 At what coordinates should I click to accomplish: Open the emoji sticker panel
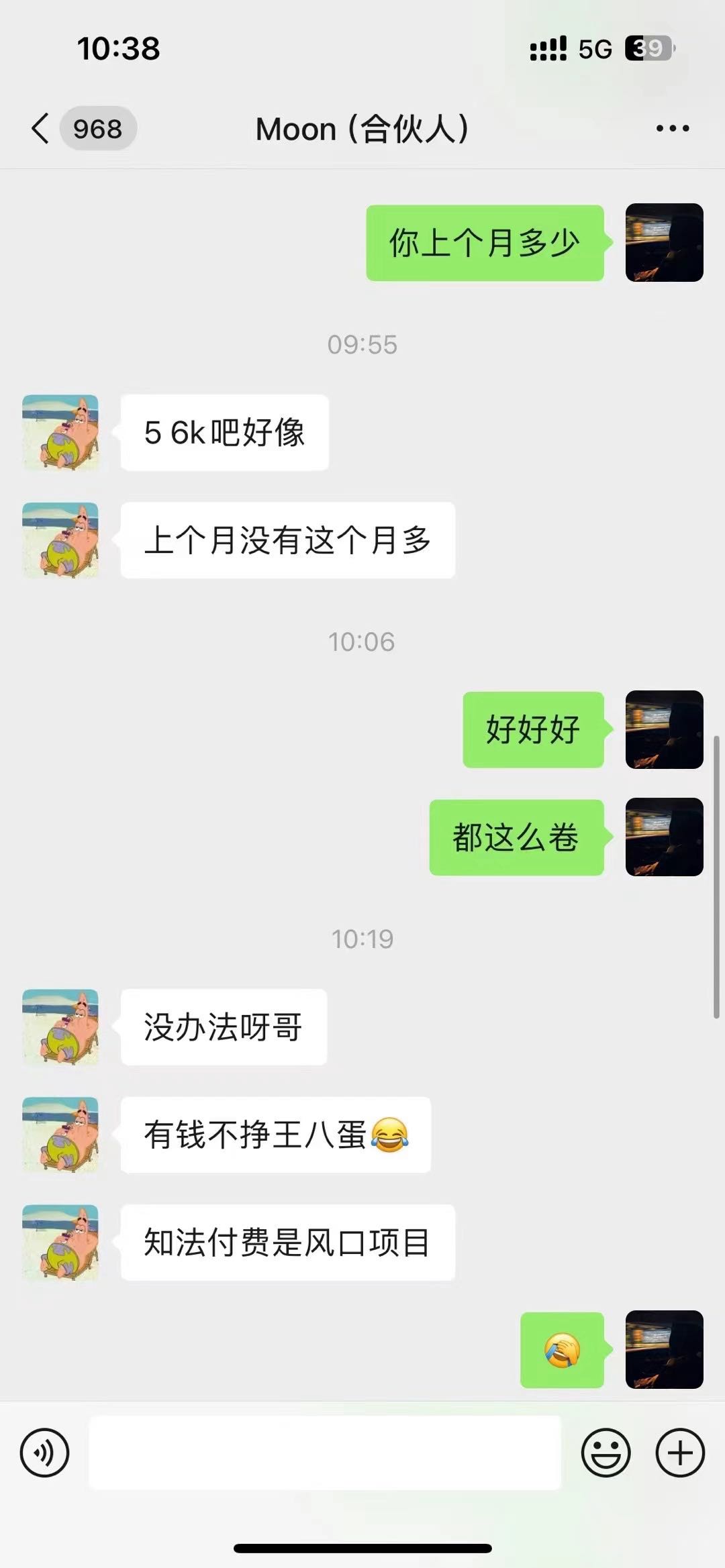click(x=606, y=1453)
